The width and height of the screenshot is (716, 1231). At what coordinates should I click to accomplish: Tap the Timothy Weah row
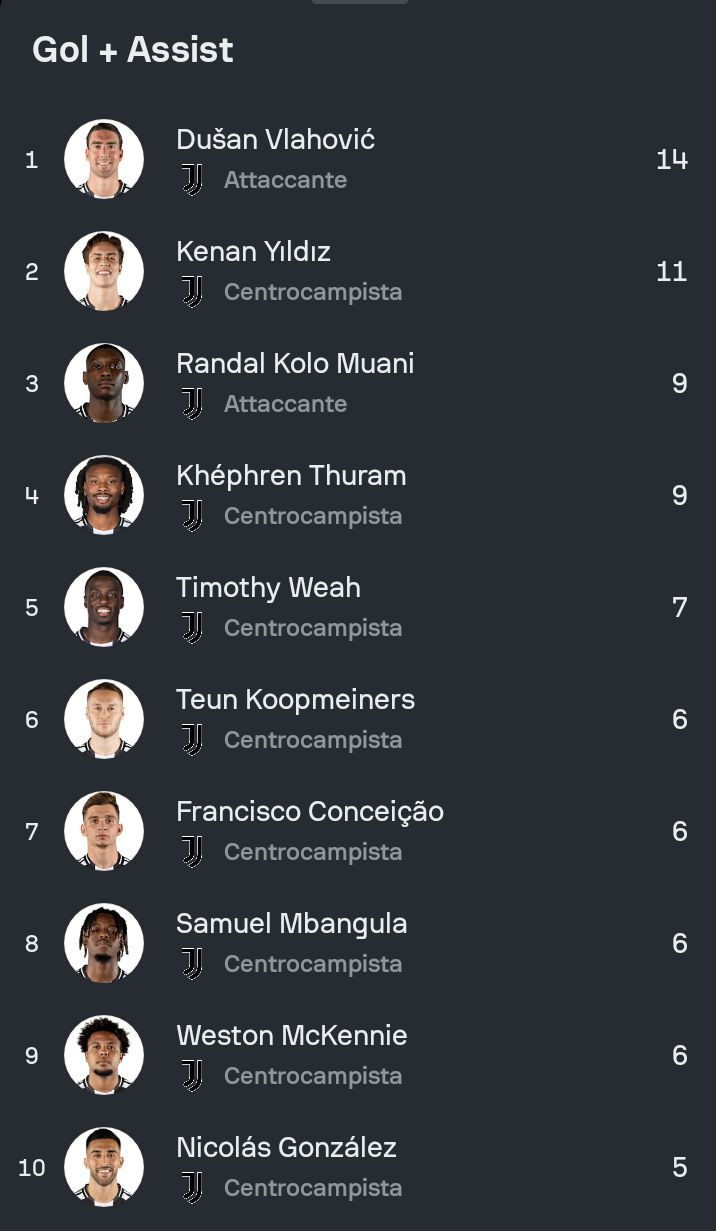pos(358,607)
